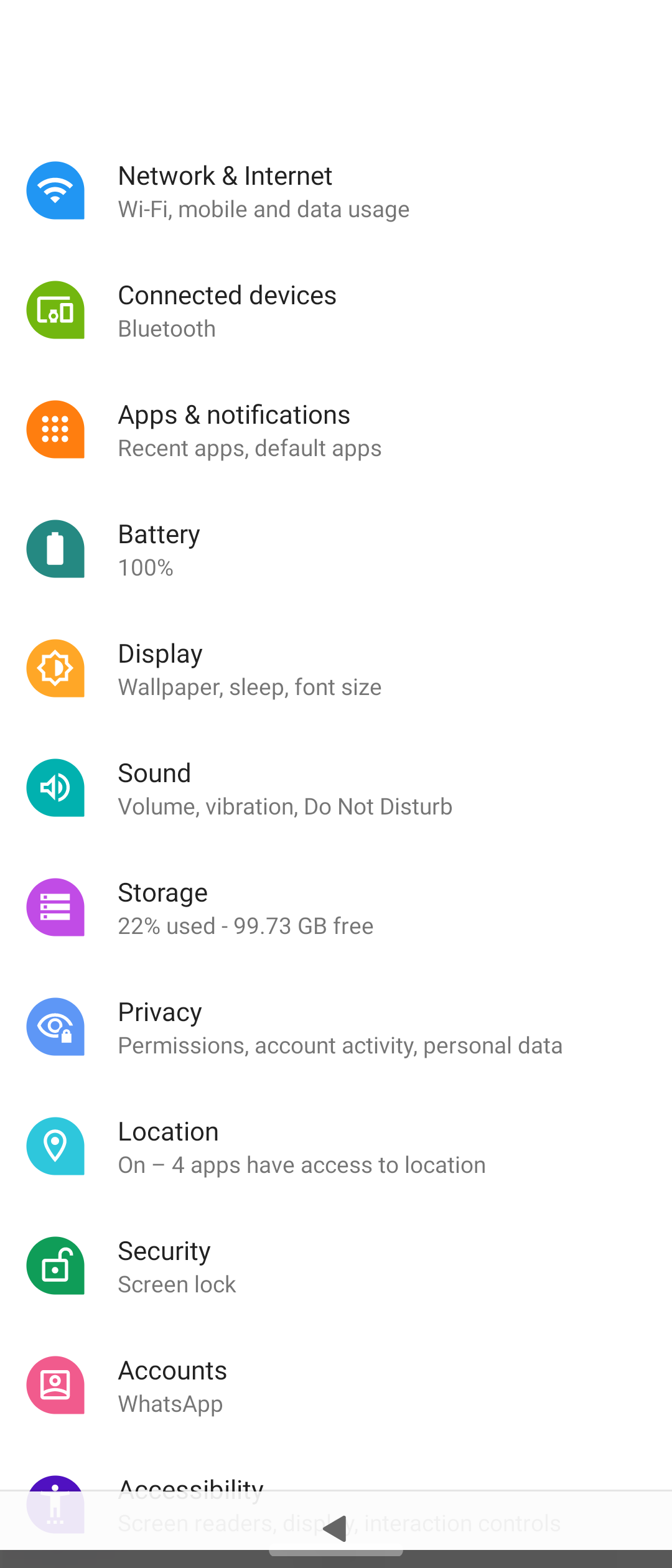Check Storage usage details
Image resolution: width=672 pixels, height=1568 pixels.
[x=336, y=908]
